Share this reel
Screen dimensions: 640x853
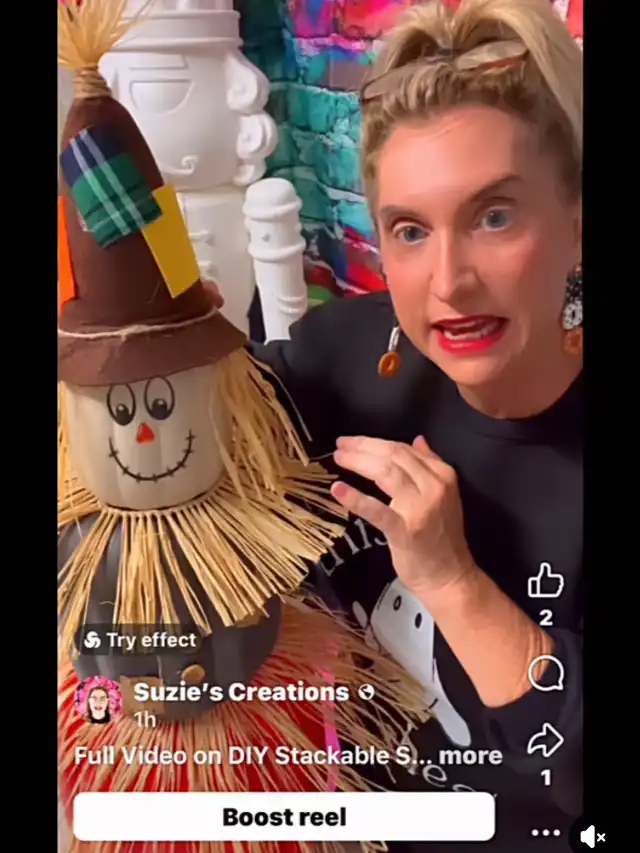click(545, 741)
